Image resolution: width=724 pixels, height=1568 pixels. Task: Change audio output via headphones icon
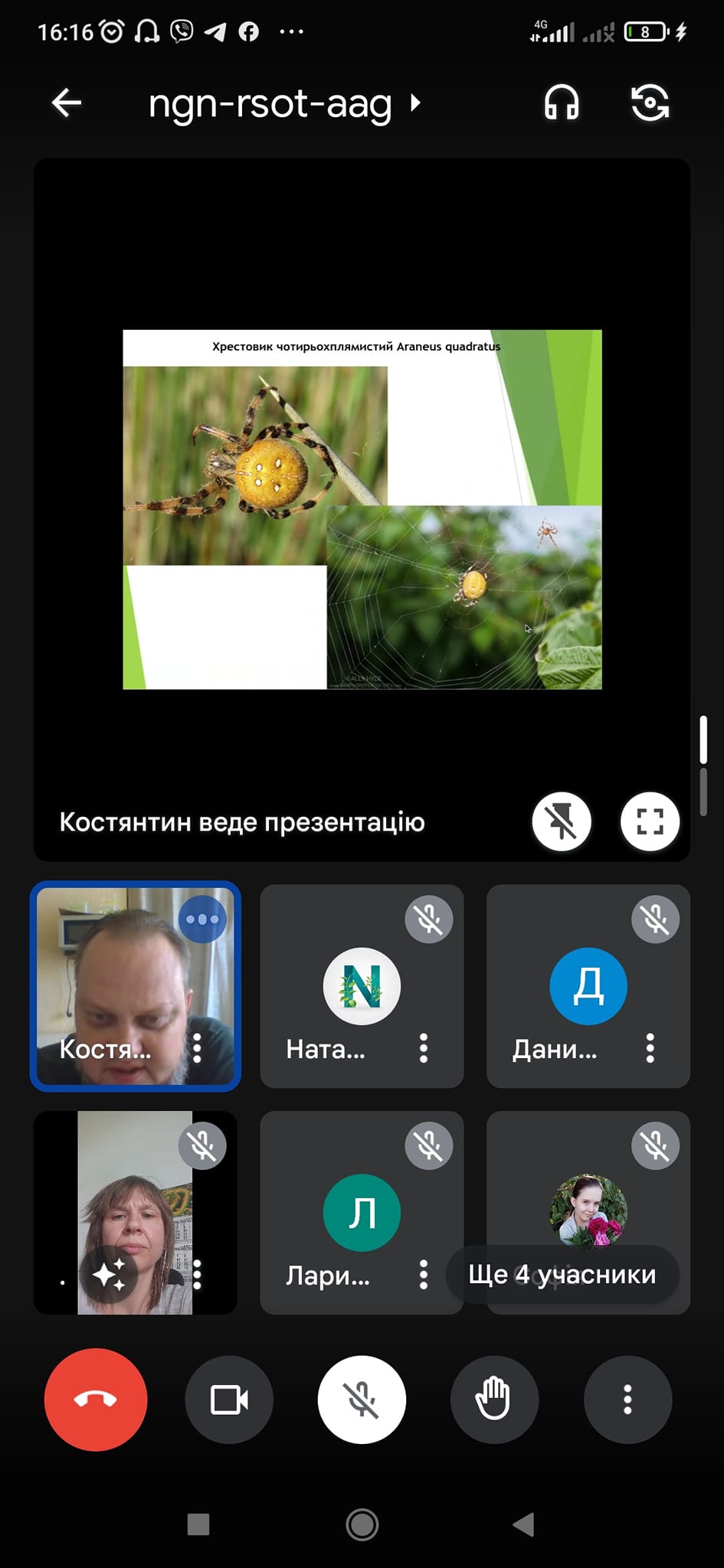pyautogui.click(x=562, y=103)
